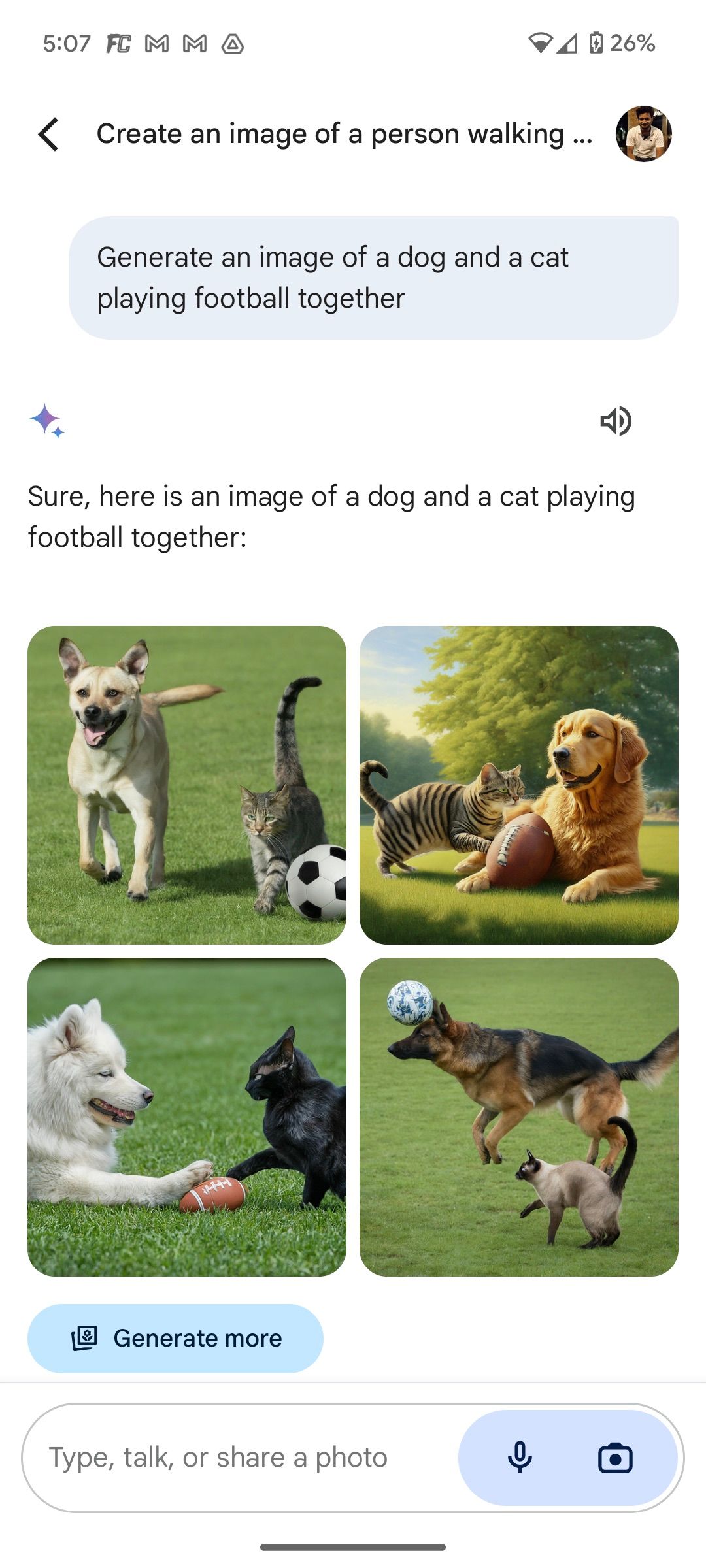Screen dimensions: 706x1568
Task: Open the German shepherd and Siamese cat image
Action: [x=518, y=1117]
